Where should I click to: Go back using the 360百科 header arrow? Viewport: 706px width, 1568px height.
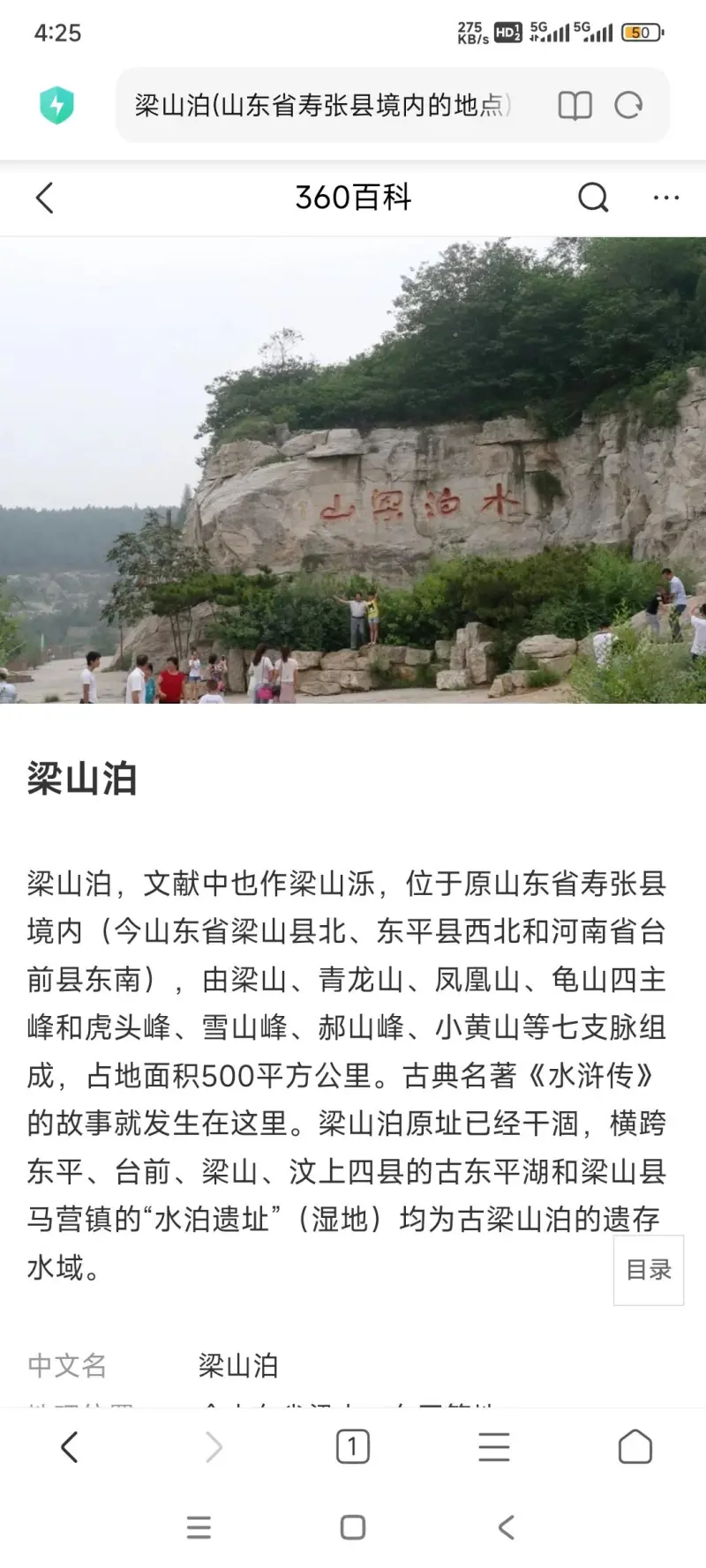45,198
